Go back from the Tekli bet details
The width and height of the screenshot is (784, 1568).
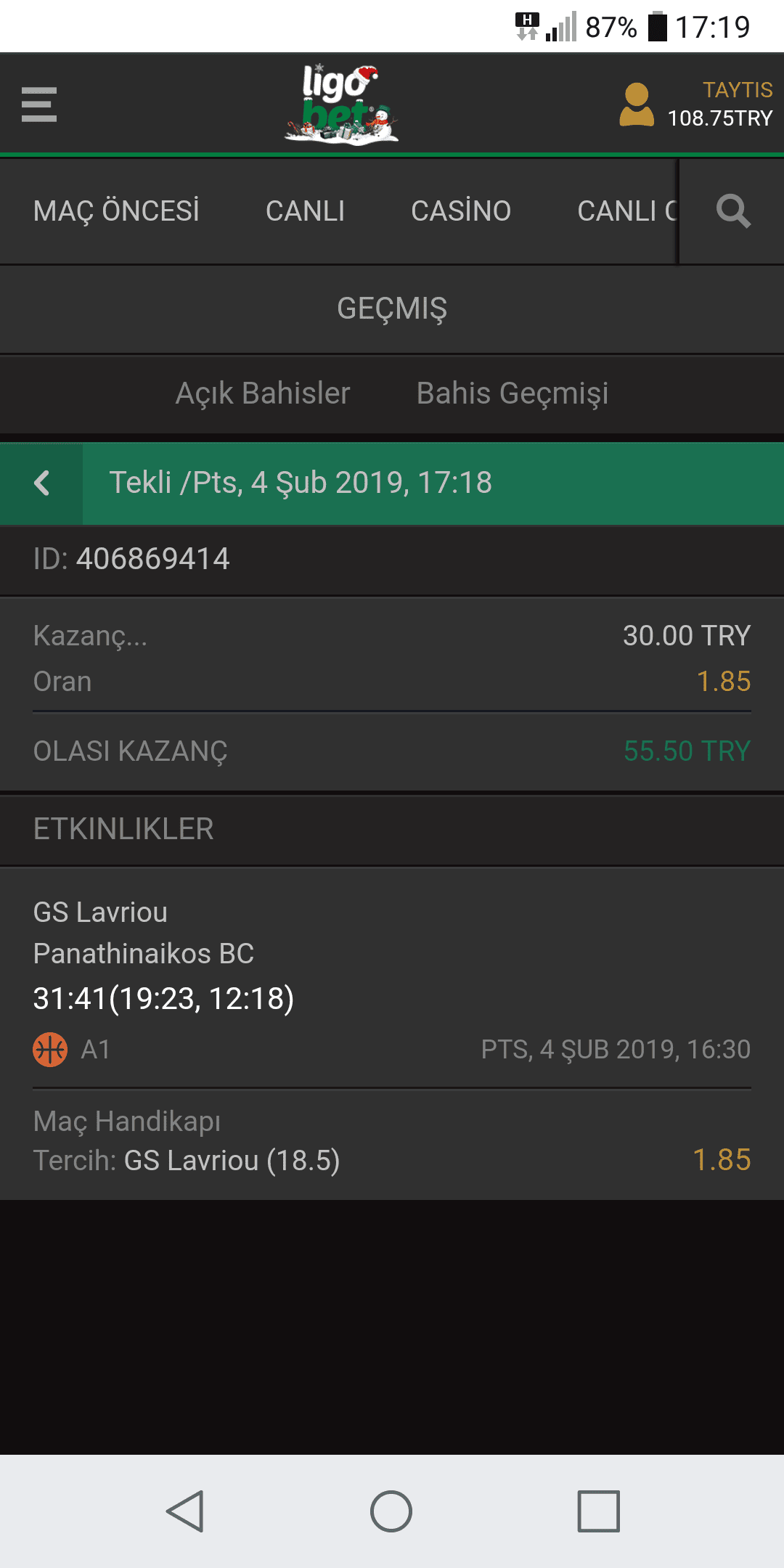pyautogui.click(x=41, y=483)
